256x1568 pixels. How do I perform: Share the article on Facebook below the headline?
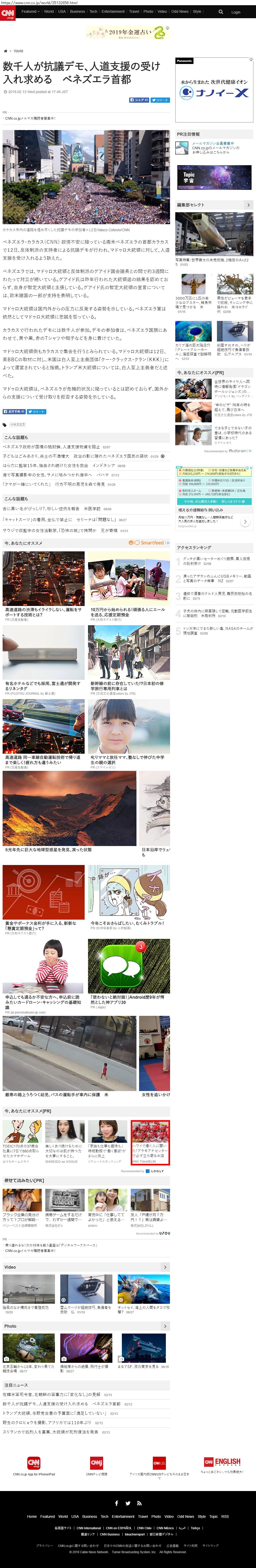coord(140,100)
